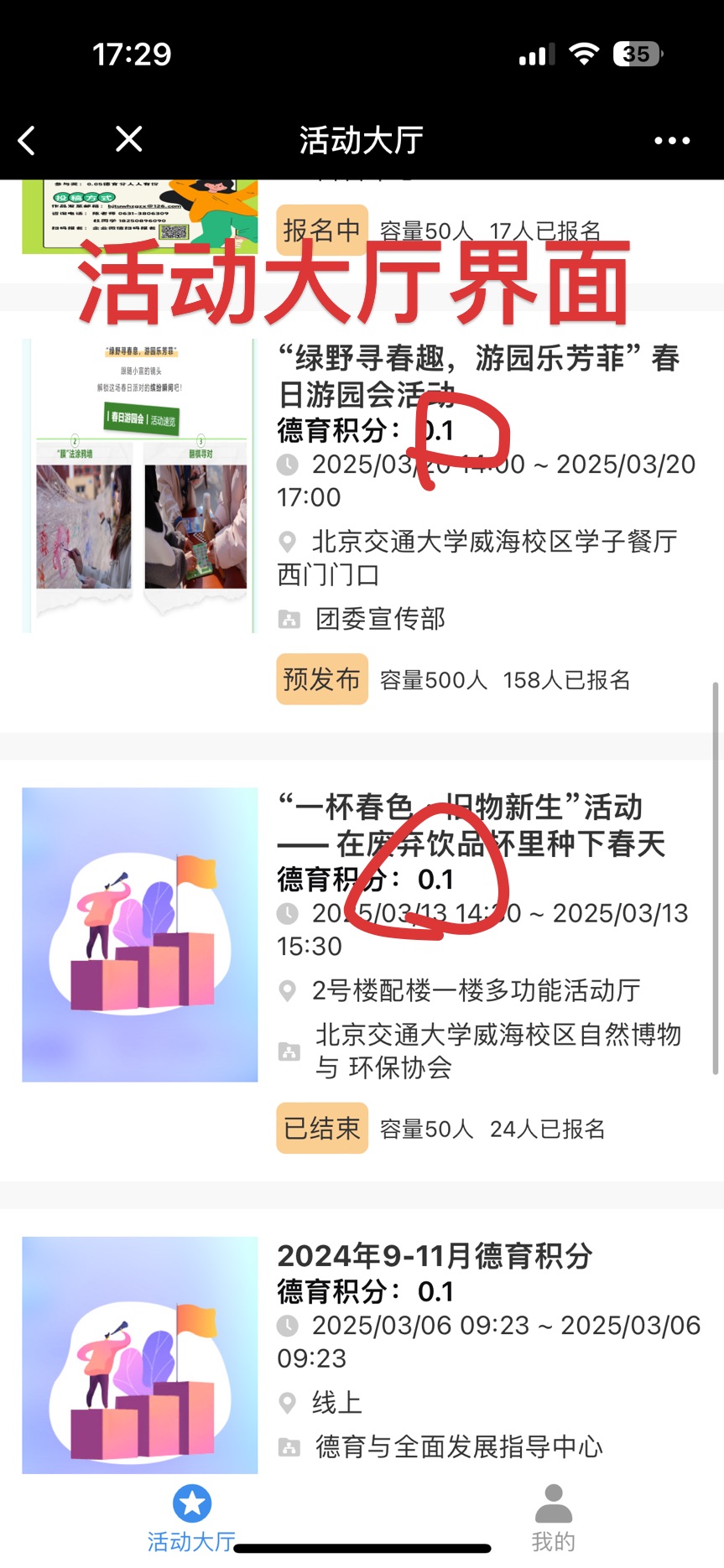Open the 2024年9-11月德育积分 activity
Viewport: 724px width, 1568px height.
(x=435, y=1256)
